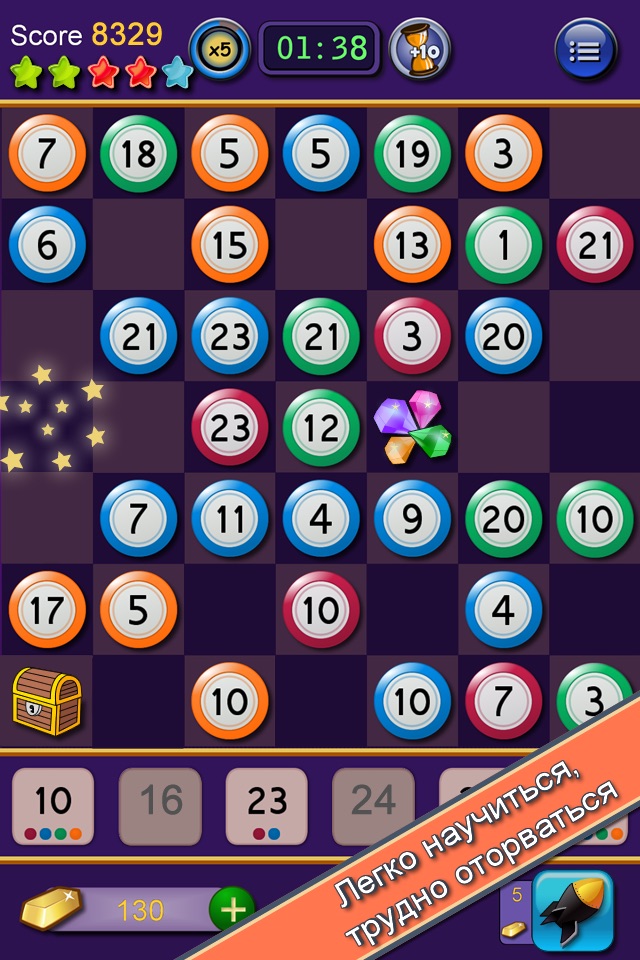The width and height of the screenshot is (640, 960).
Task: Pick the blue ball numbered 6
Action: click(x=47, y=245)
